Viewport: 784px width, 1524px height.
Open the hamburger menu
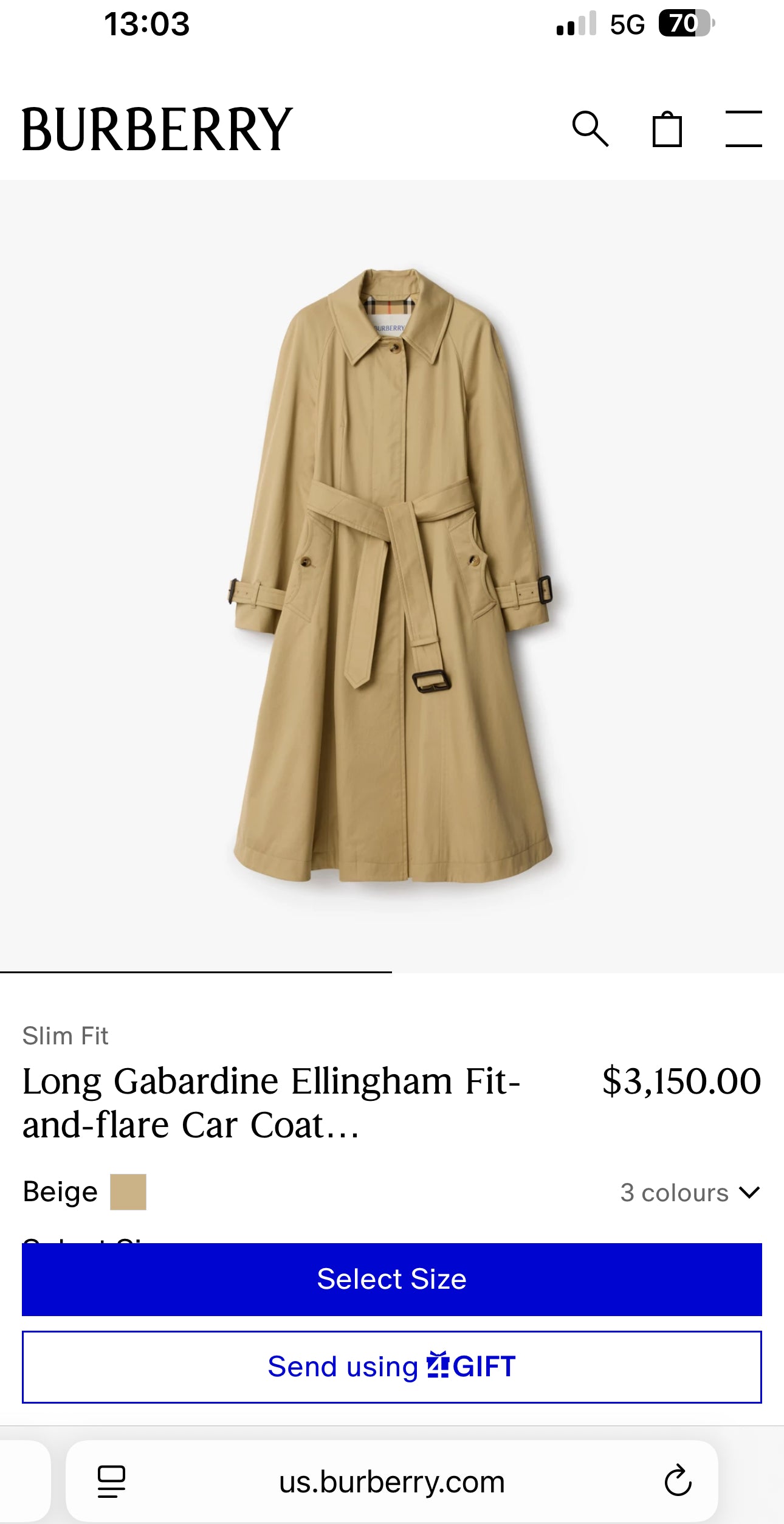743,129
